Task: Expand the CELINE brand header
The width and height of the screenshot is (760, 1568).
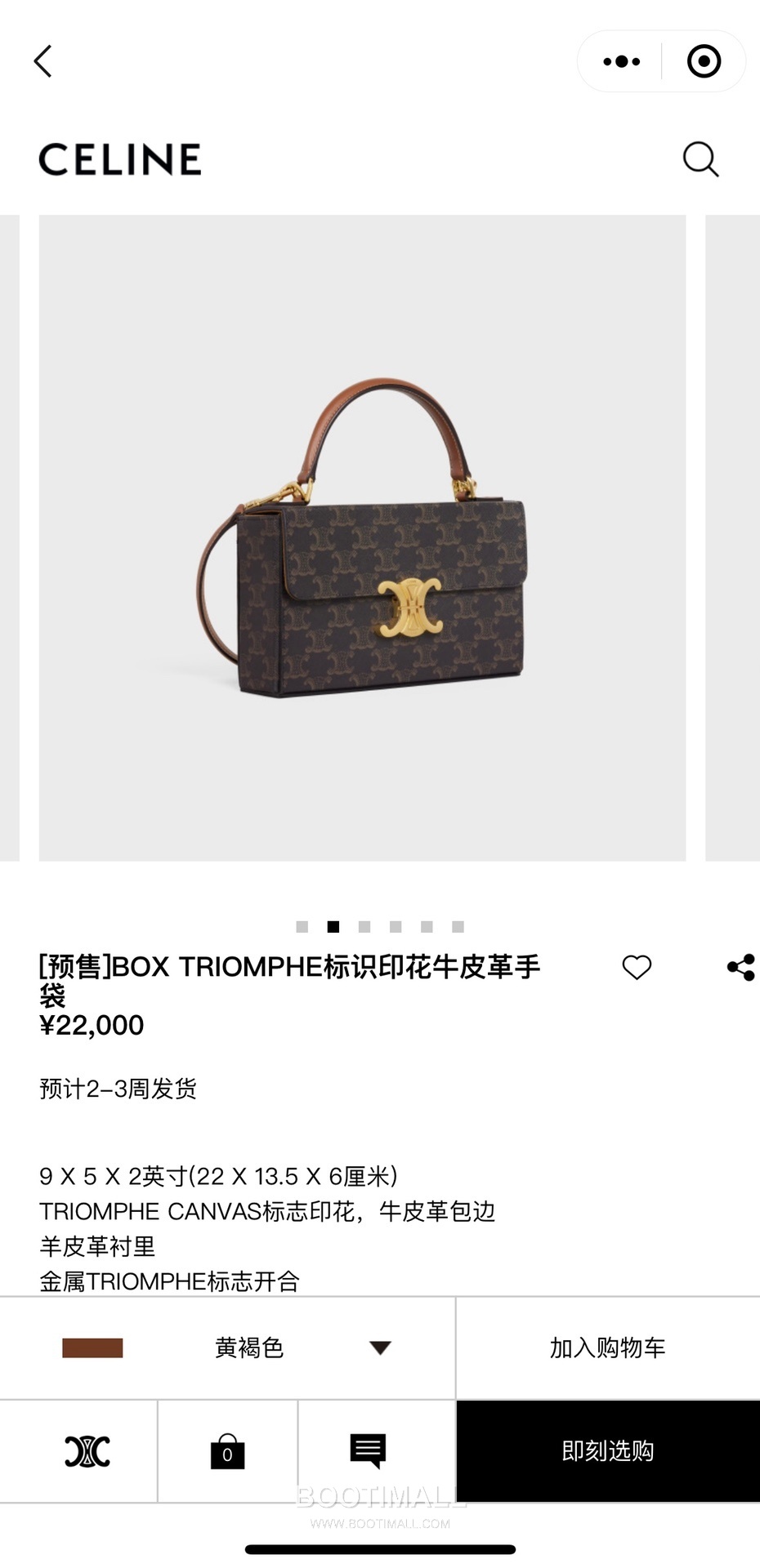Action: [119, 158]
